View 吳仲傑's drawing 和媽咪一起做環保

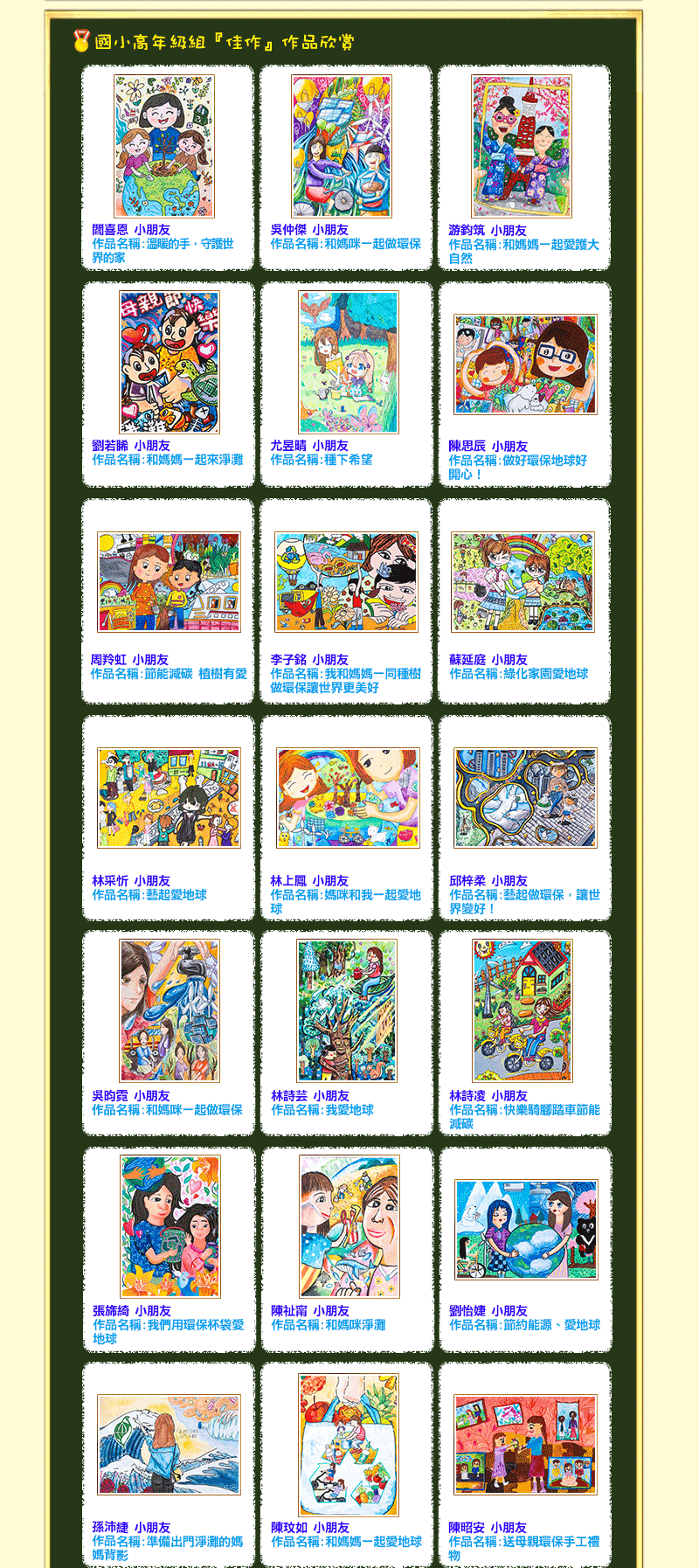pos(342,146)
